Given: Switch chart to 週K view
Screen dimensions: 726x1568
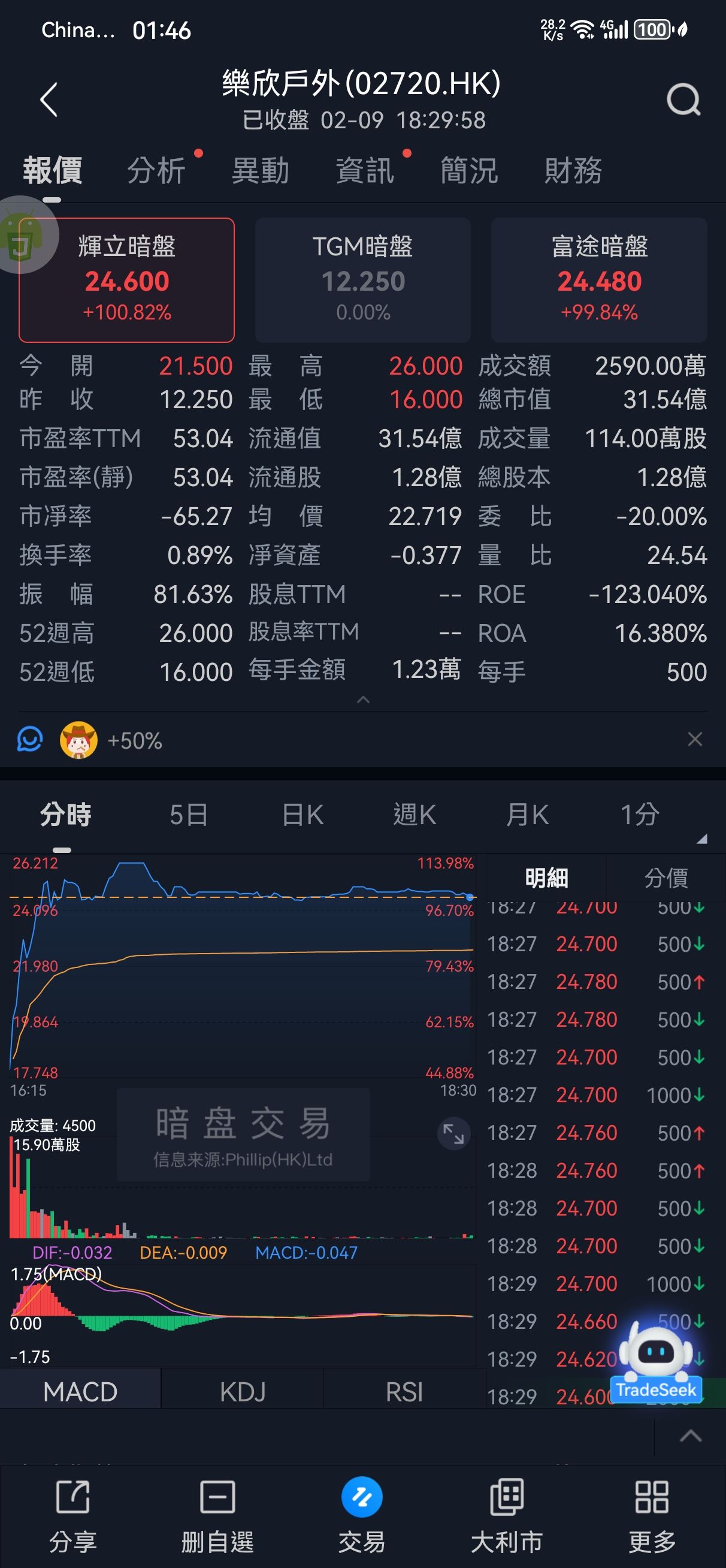Looking at the screenshot, I should pyautogui.click(x=415, y=815).
